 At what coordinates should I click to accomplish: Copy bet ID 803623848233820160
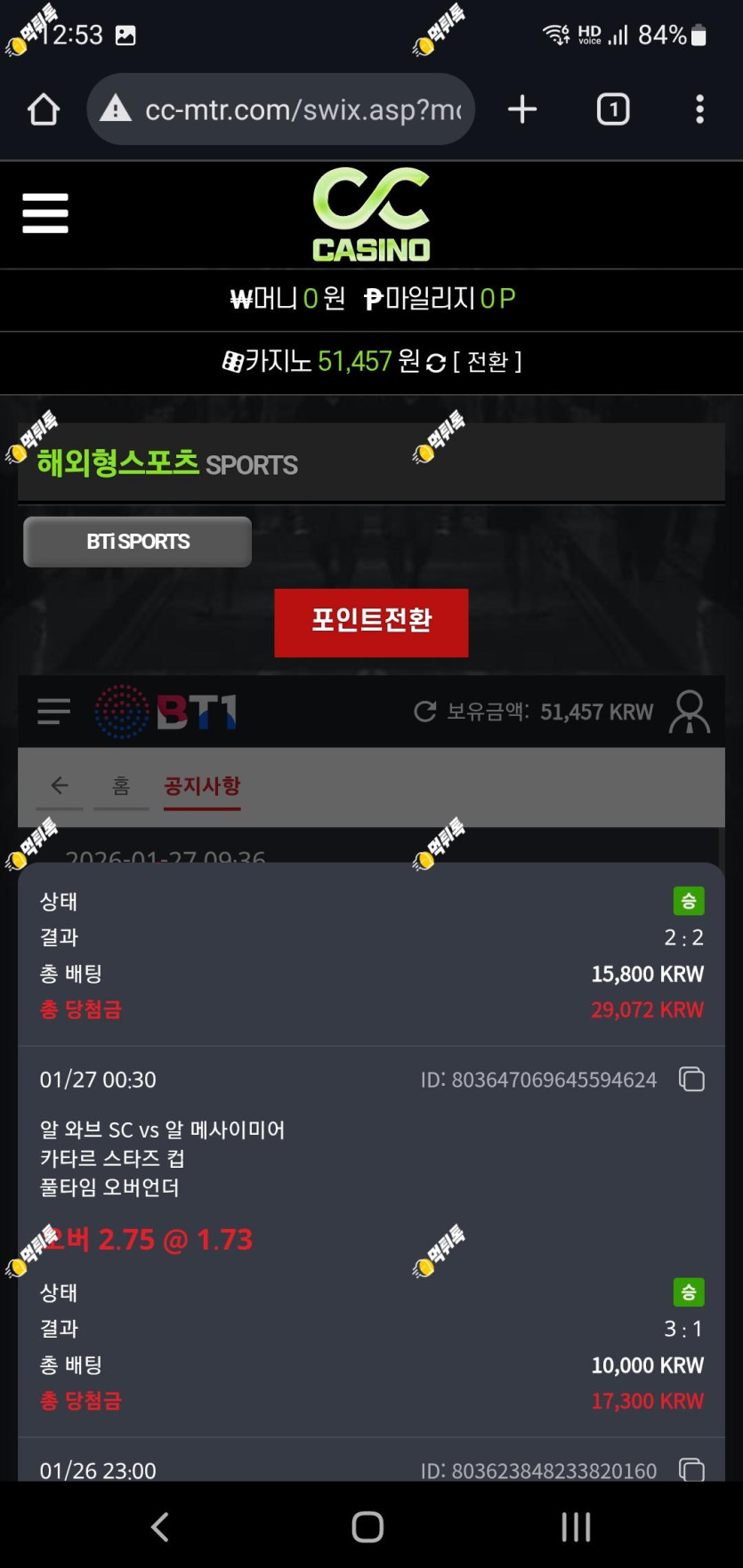click(691, 1468)
